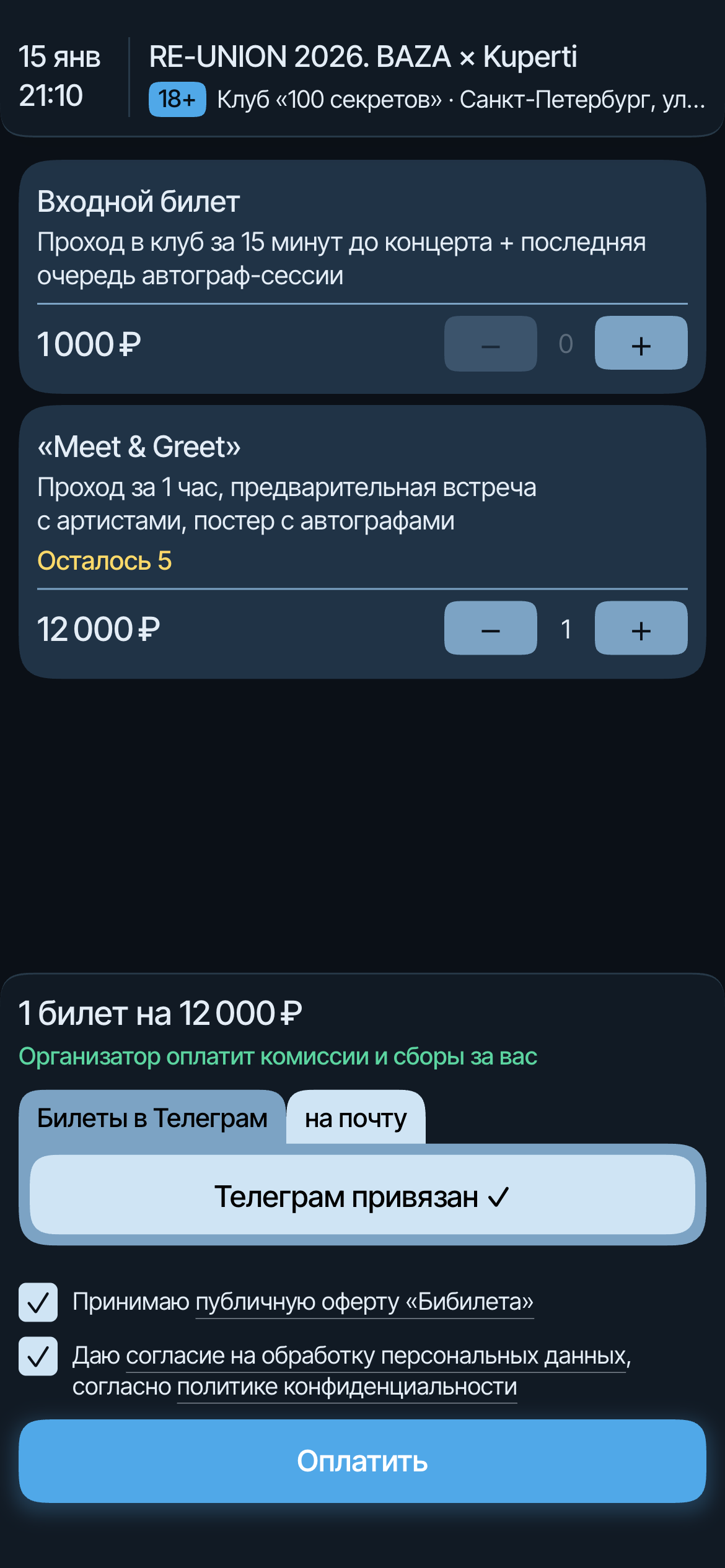Increase Входной билет ticket count

click(641, 344)
